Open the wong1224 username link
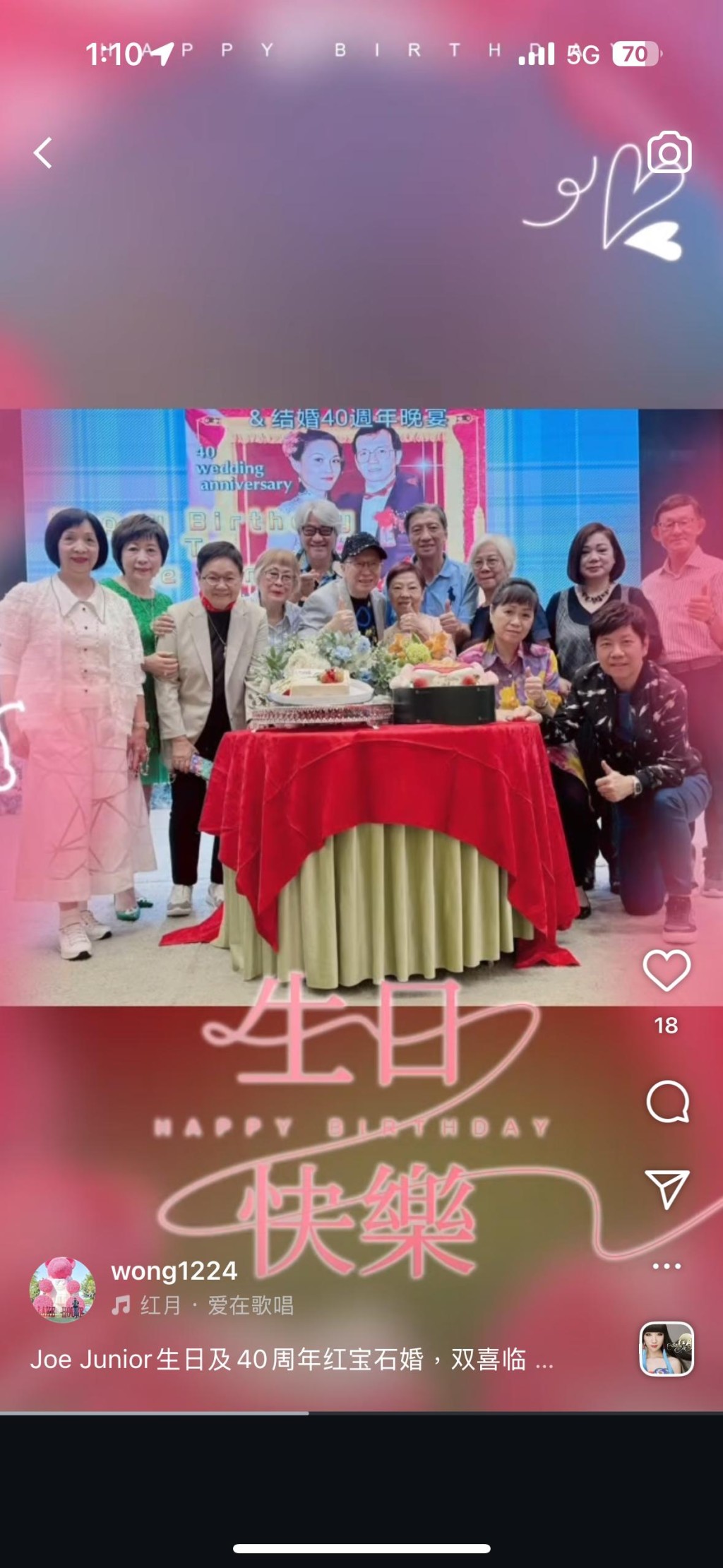 point(174,1271)
